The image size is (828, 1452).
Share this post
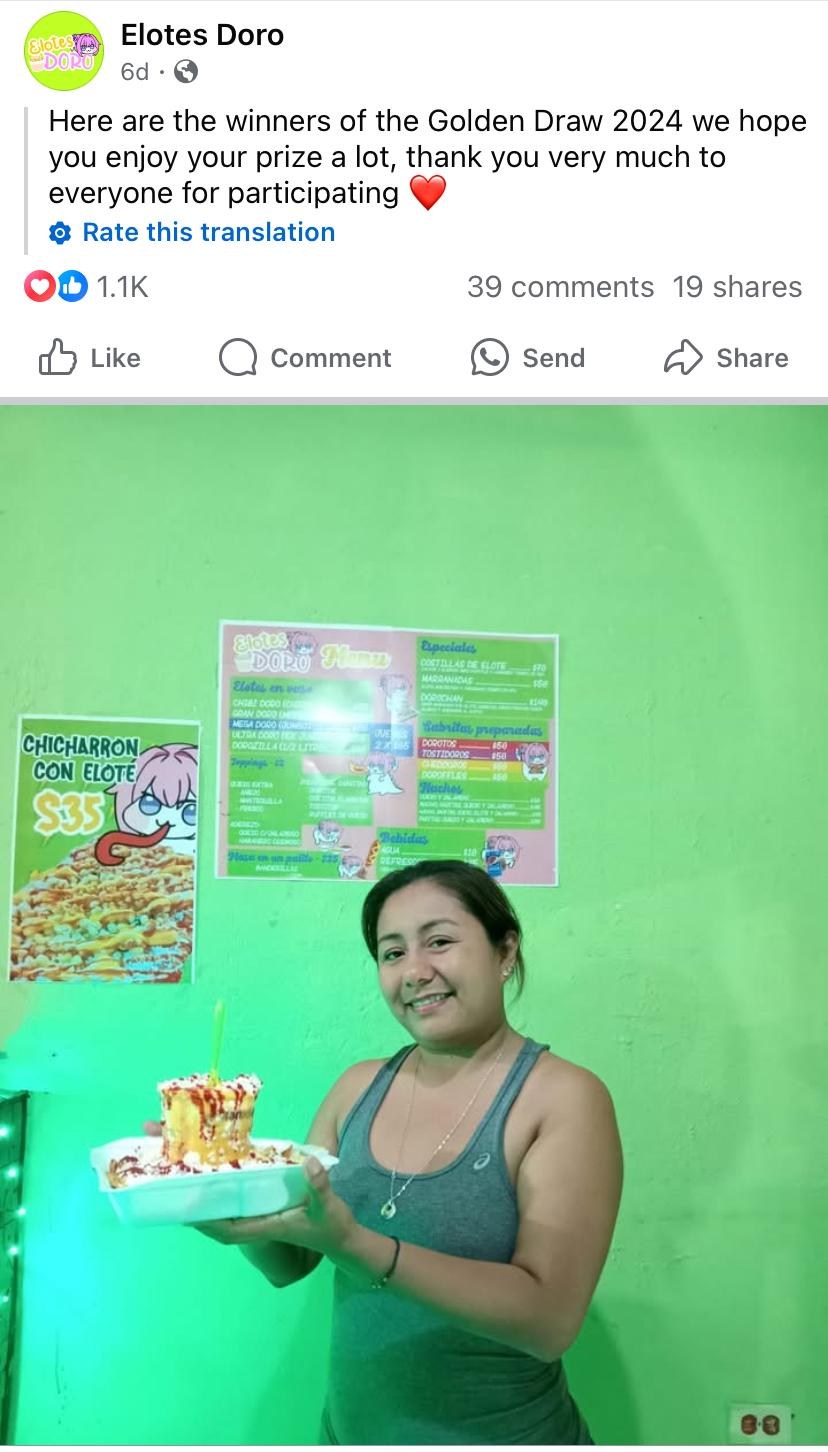[727, 358]
